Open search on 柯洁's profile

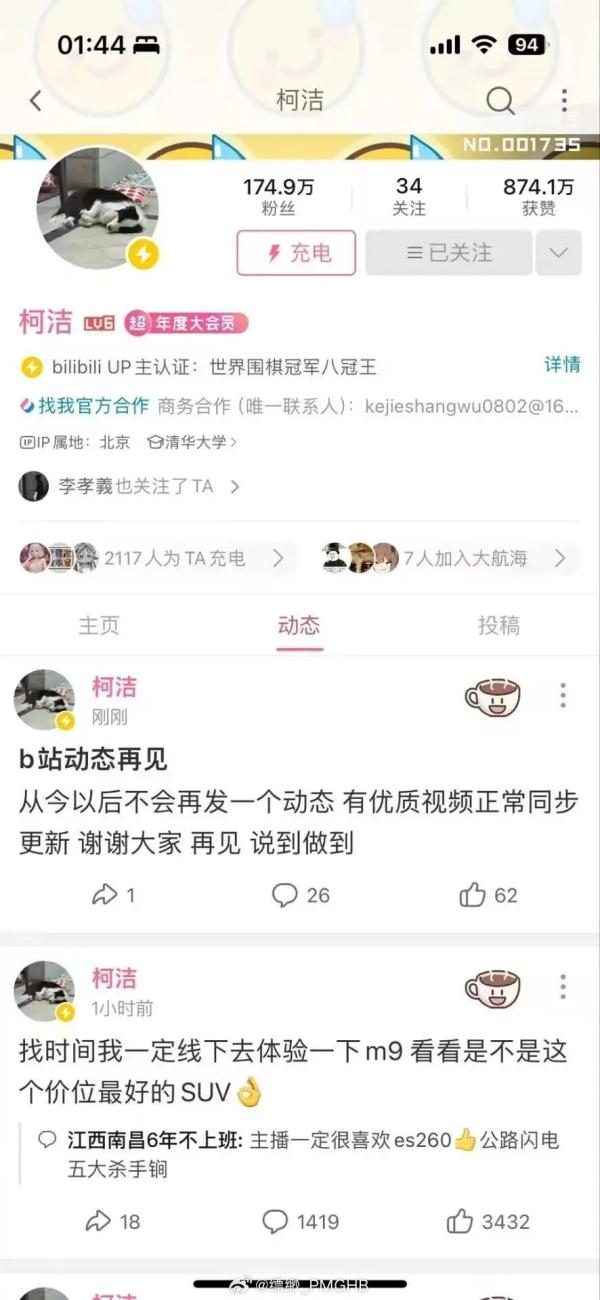(500, 100)
